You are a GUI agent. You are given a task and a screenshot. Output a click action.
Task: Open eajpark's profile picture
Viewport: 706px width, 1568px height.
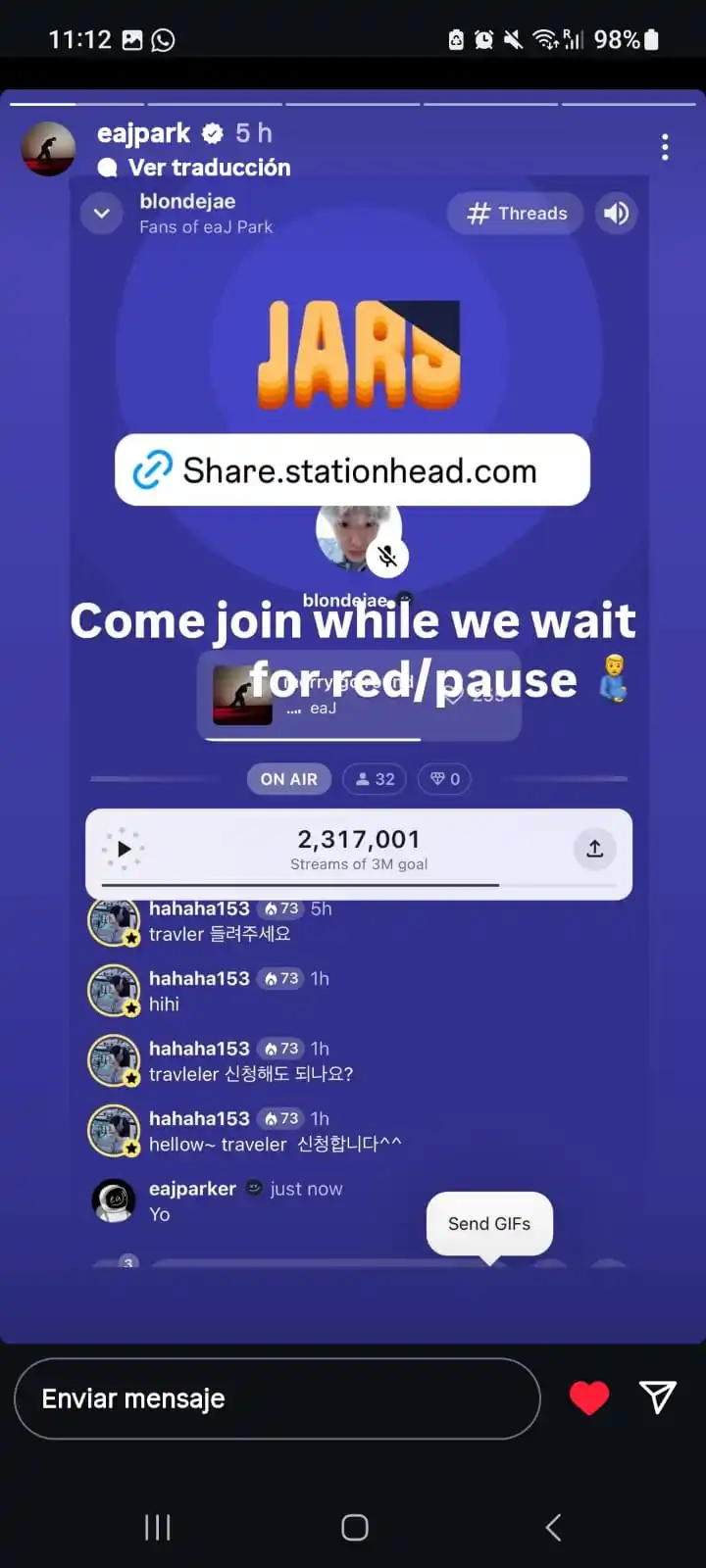[x=48, y=149]
